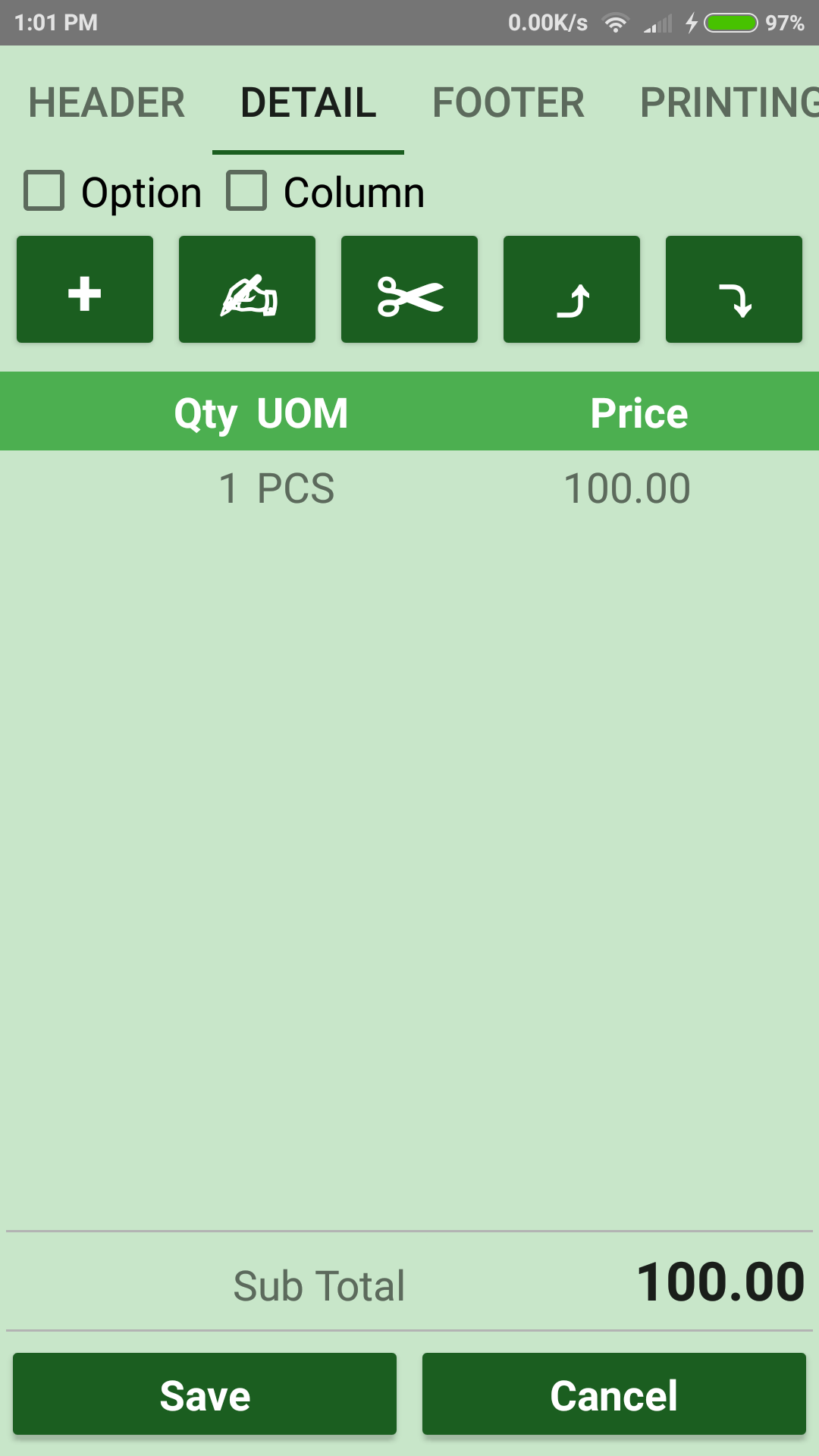Cut the item with the scissors button
Viewport: 819px width, 1456px height.
coord(409,290)
